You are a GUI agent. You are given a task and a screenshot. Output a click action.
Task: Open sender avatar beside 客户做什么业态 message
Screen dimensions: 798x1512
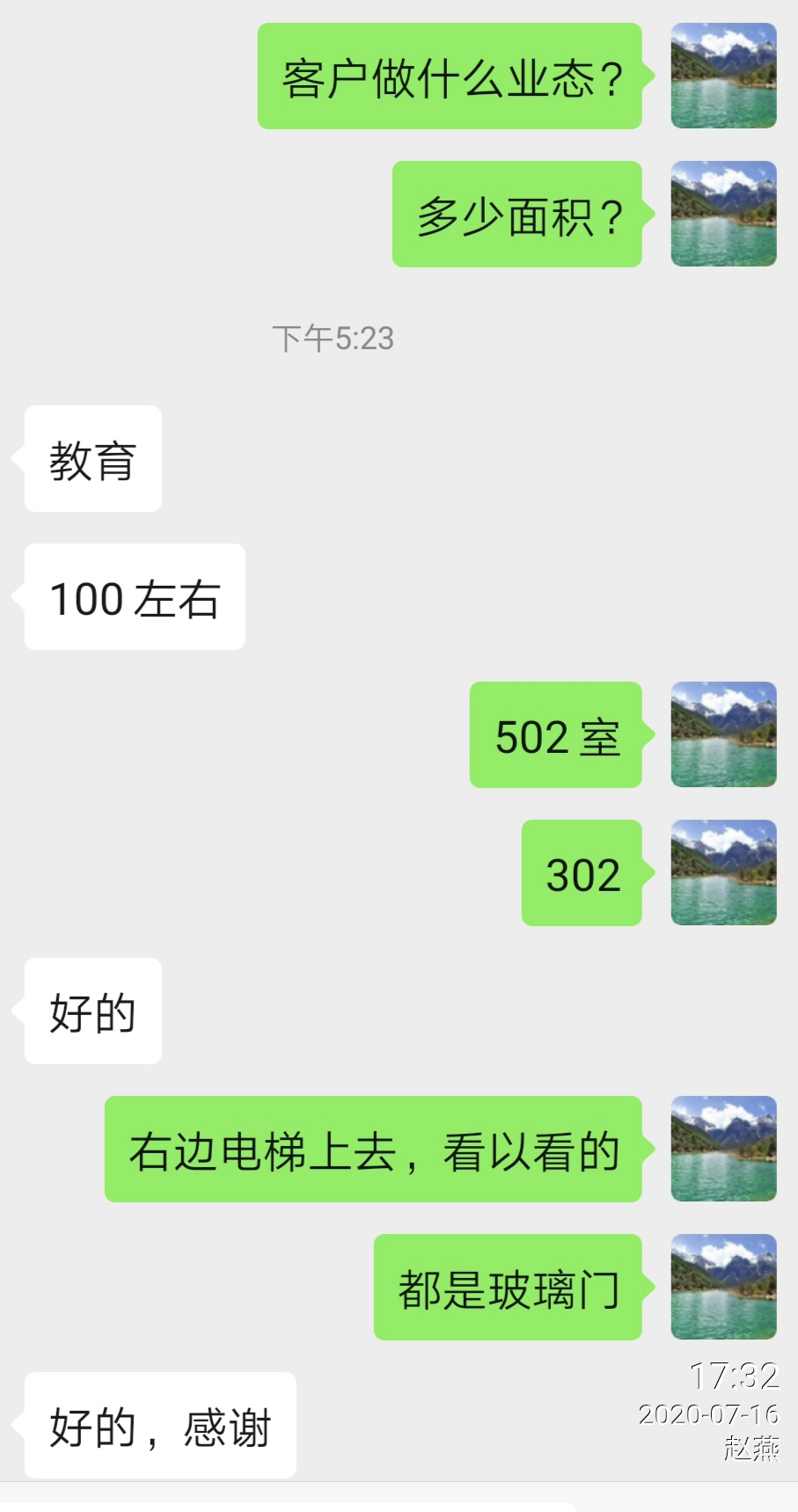coord(723,77)
